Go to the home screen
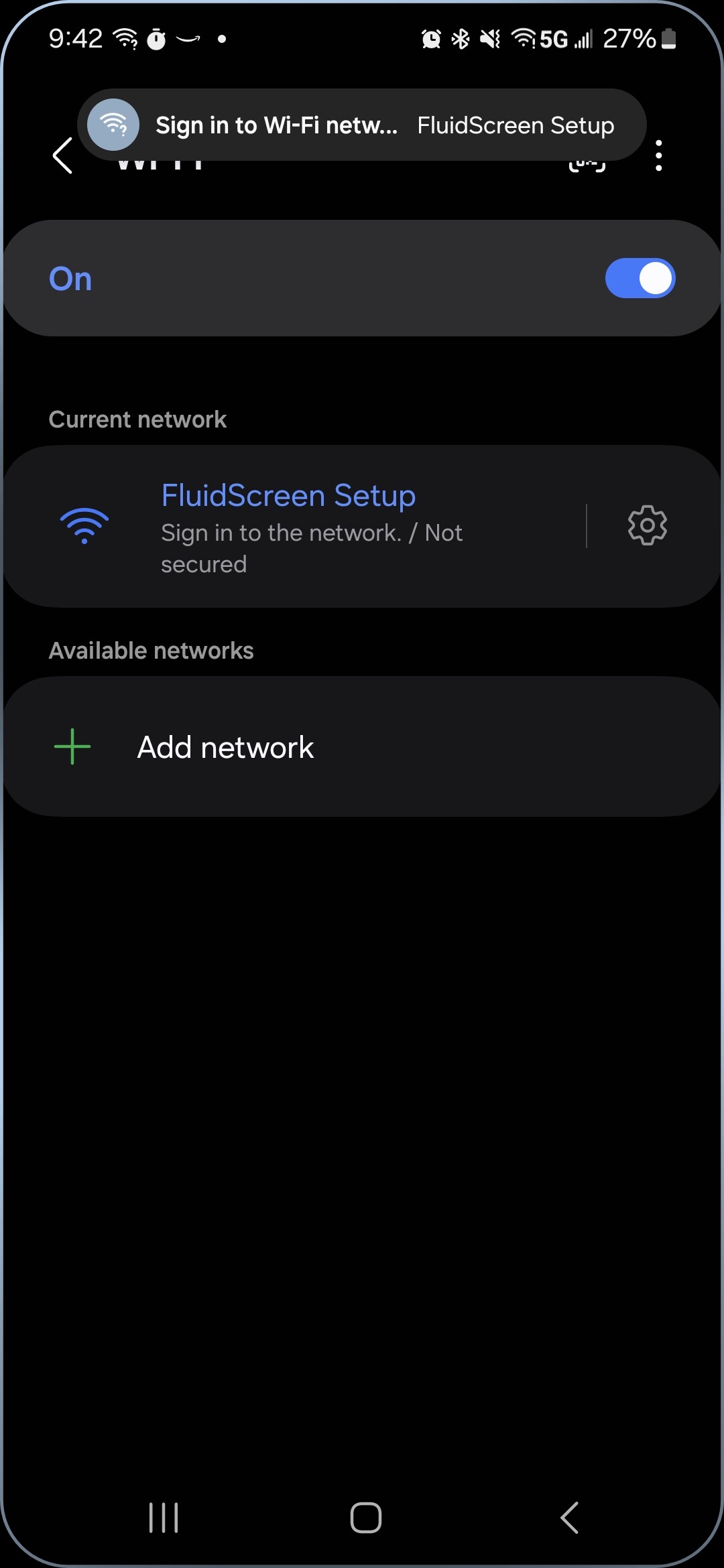 (x=366, y=1518)
